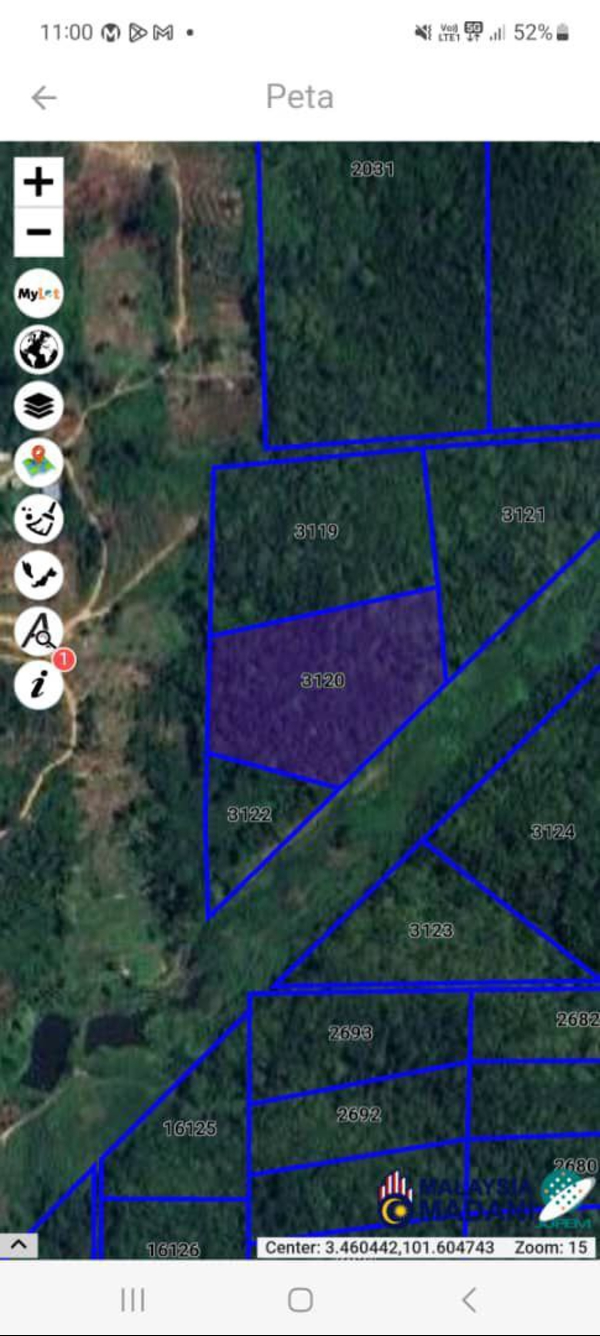Open the info button with badge
The width and height of the screenshot is (600, 1336).
pos(39,685)
